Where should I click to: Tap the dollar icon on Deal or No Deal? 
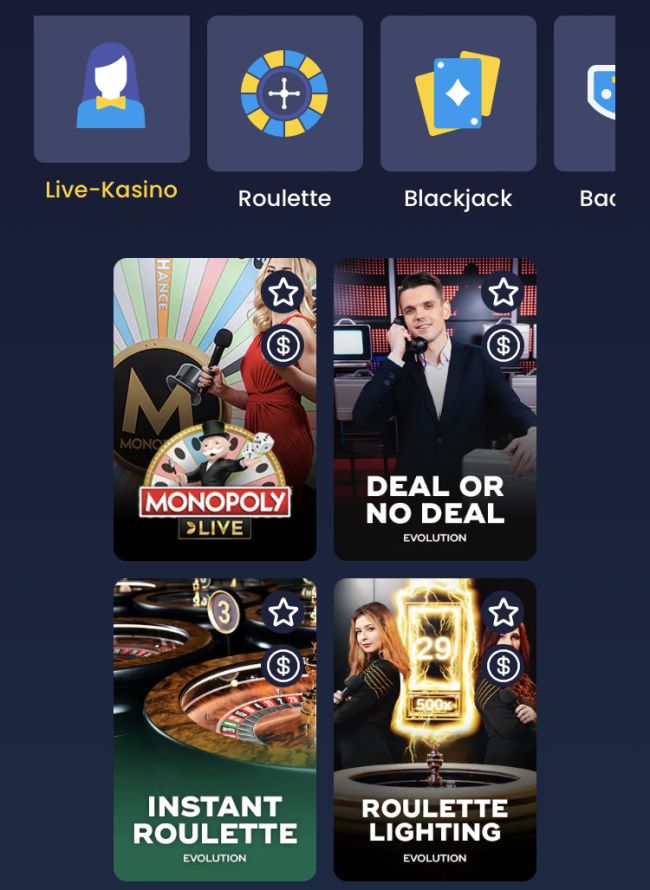[x=503, y=346]
